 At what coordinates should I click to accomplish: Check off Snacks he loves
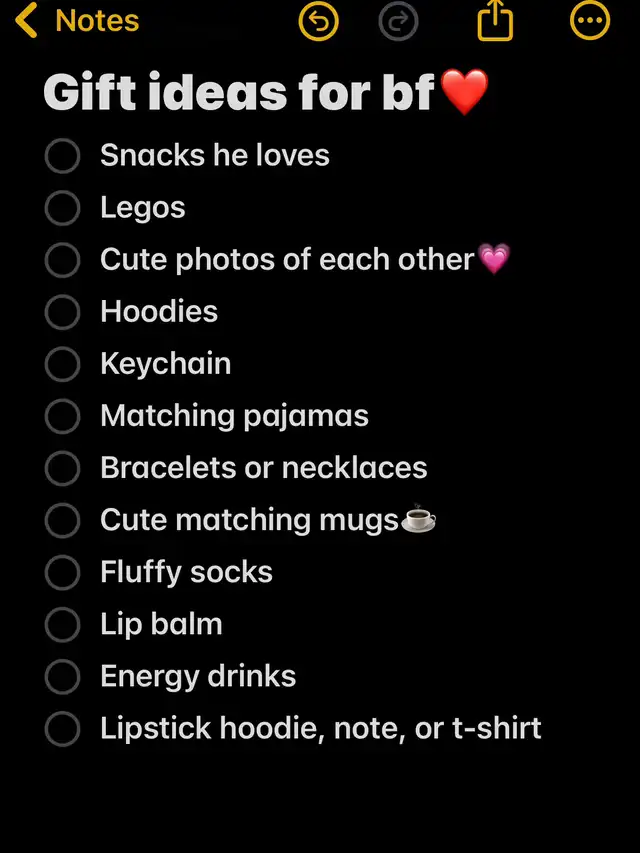[x=62, y=156]
